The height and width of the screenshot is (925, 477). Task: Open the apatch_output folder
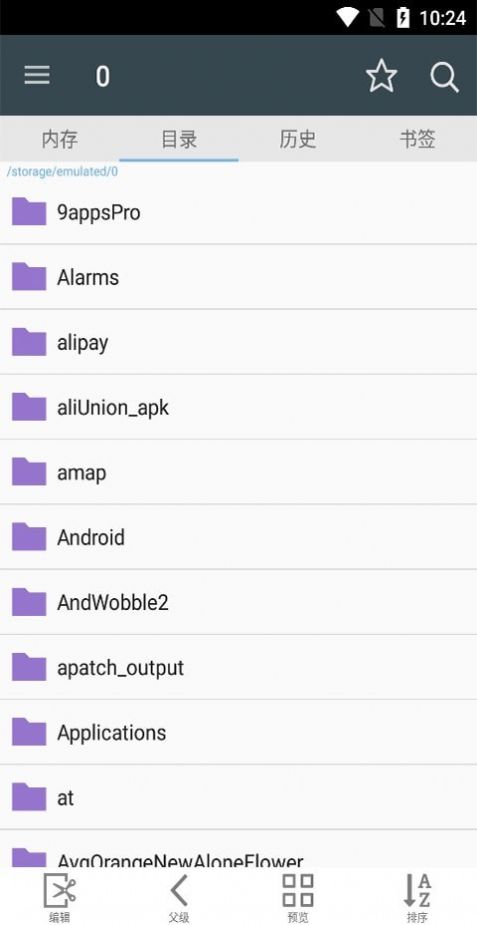238,668
